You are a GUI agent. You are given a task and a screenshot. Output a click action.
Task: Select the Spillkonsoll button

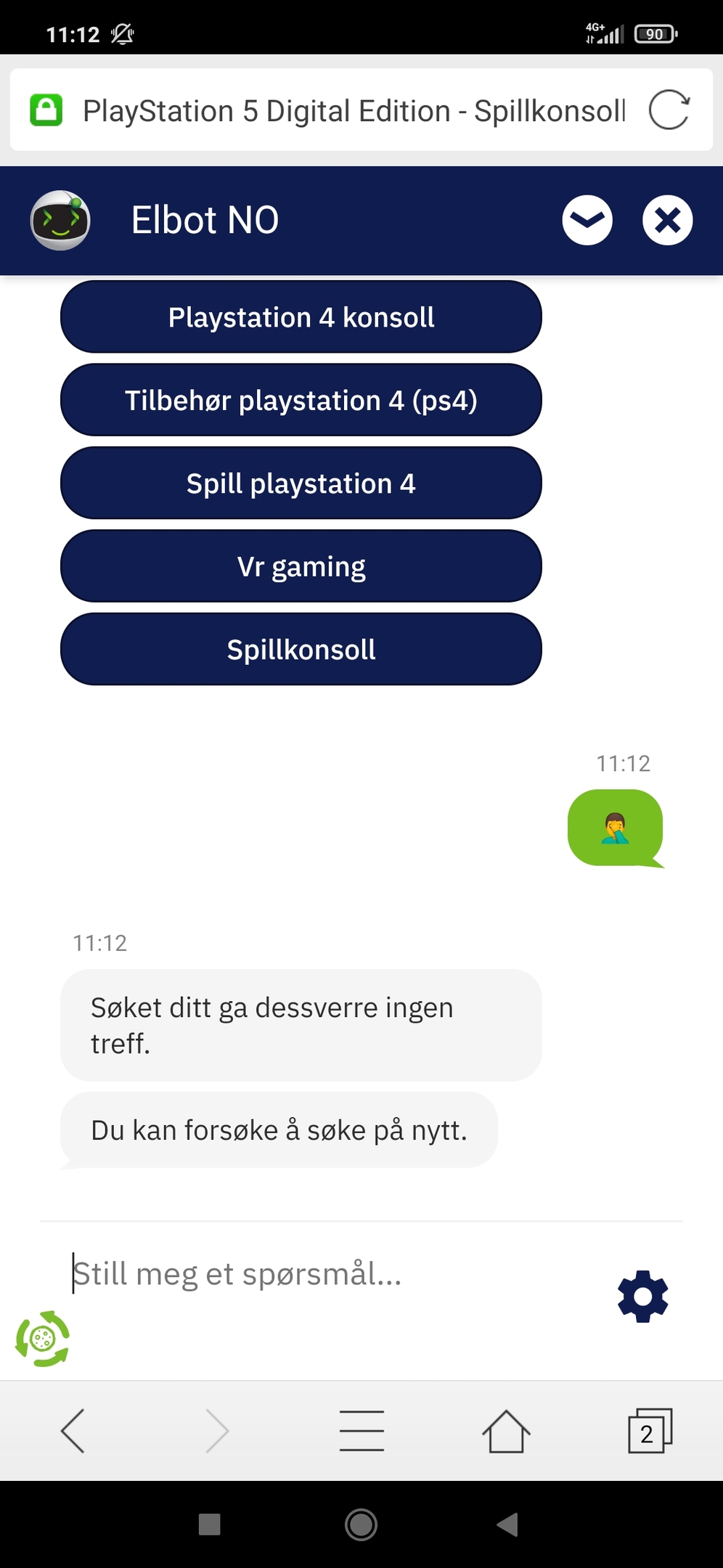pyautogui.click(x=301, y=650)
